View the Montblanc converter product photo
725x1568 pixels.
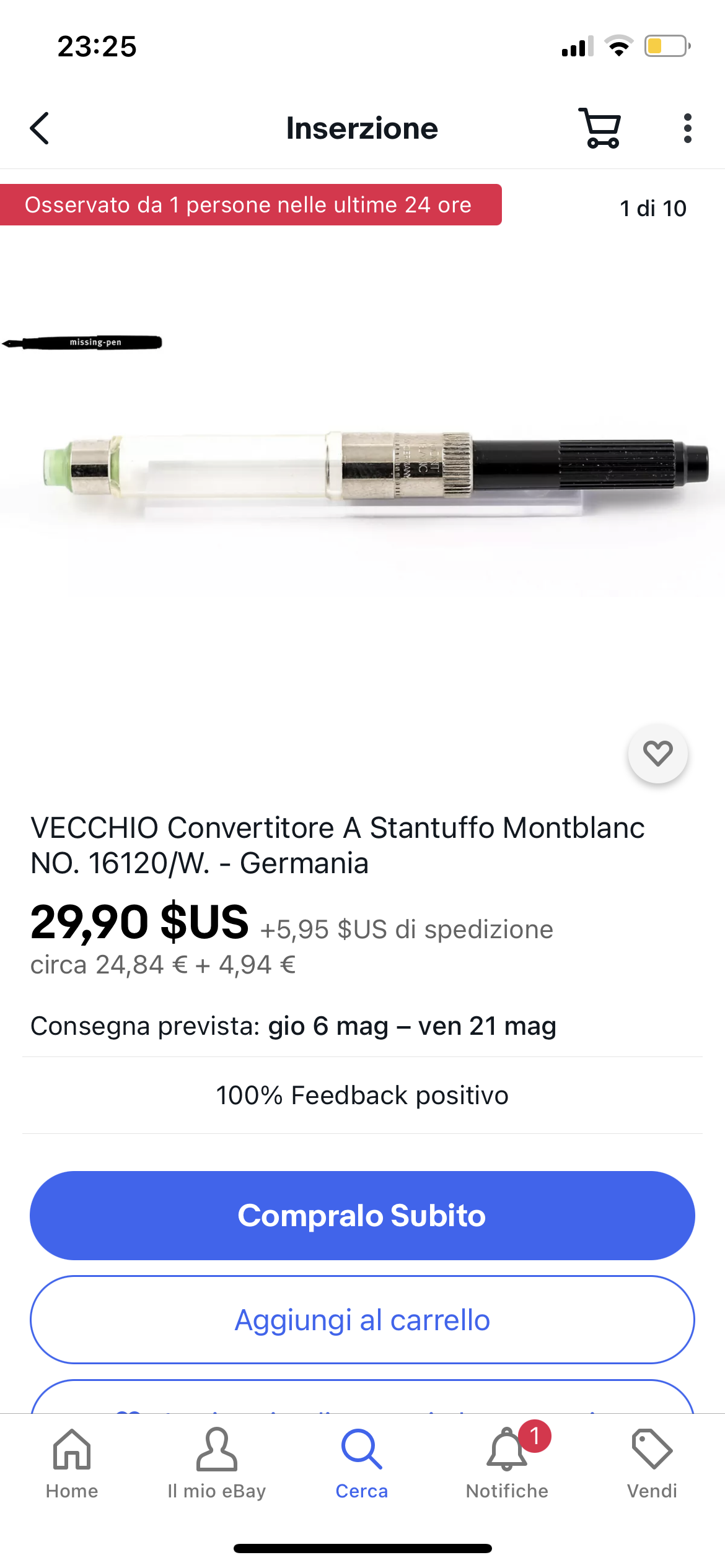372,466
